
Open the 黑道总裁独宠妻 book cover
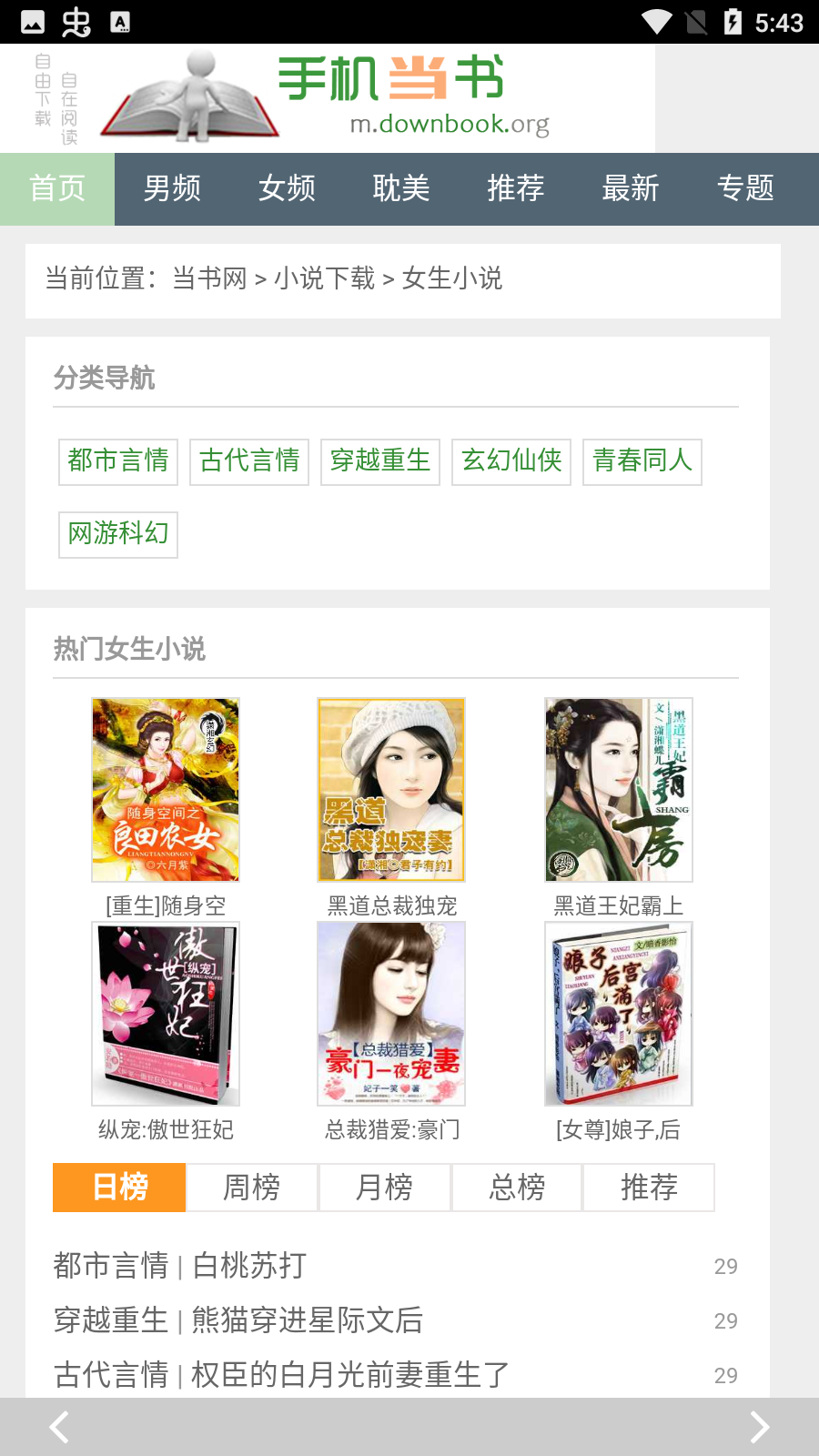(389, 789)
